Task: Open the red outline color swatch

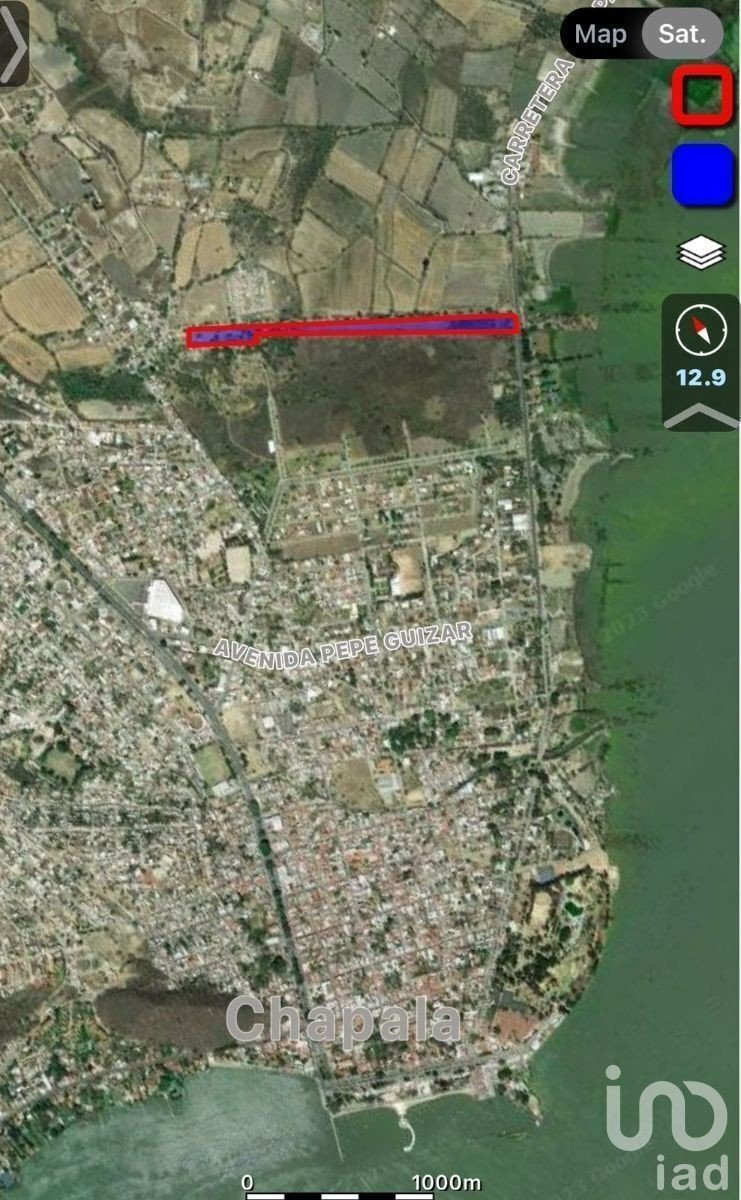Action: click(x=703, y=95)
